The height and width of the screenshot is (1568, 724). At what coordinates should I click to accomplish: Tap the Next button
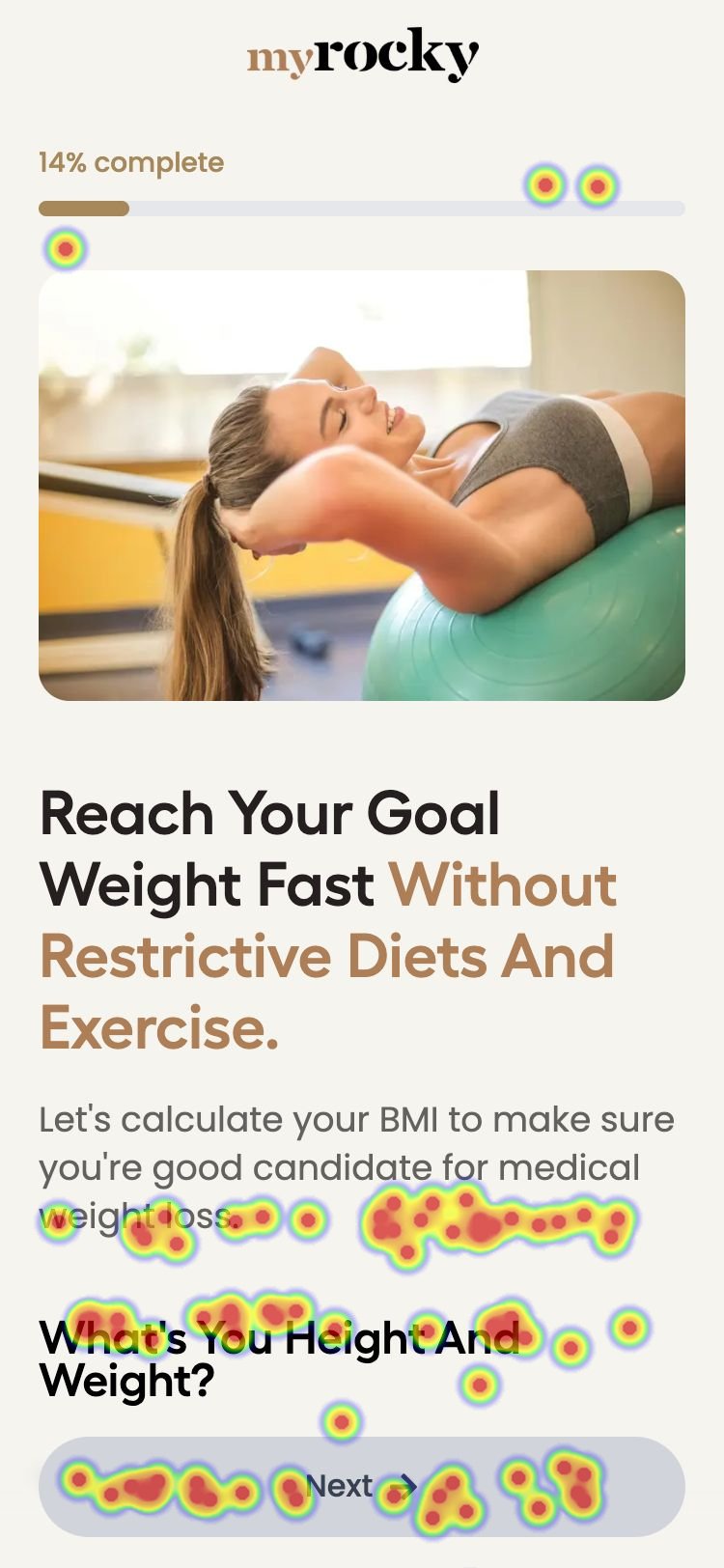(x=361, y=1486)
